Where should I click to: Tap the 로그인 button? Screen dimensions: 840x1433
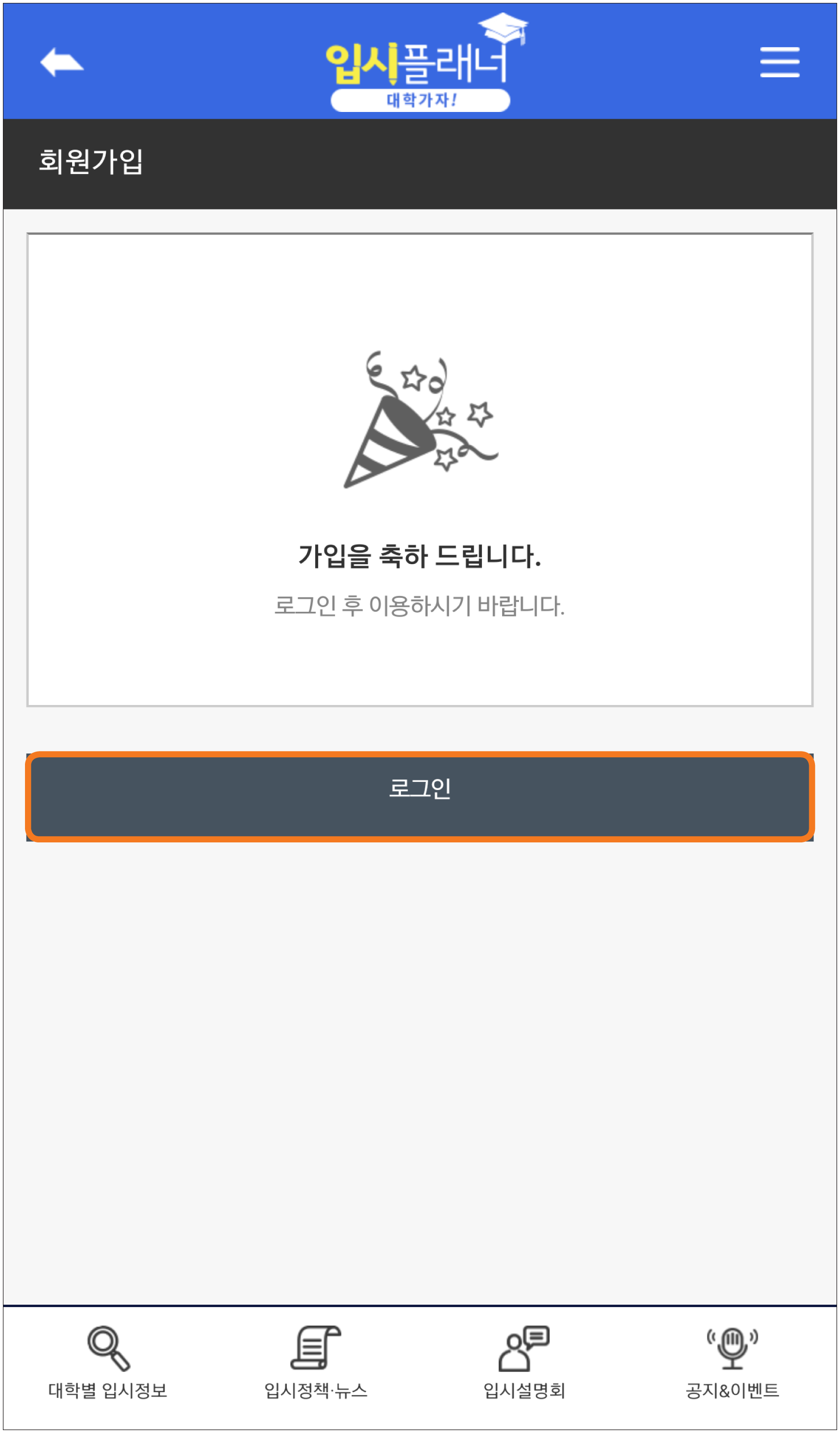pyautogui.click(x=420, y=796)
